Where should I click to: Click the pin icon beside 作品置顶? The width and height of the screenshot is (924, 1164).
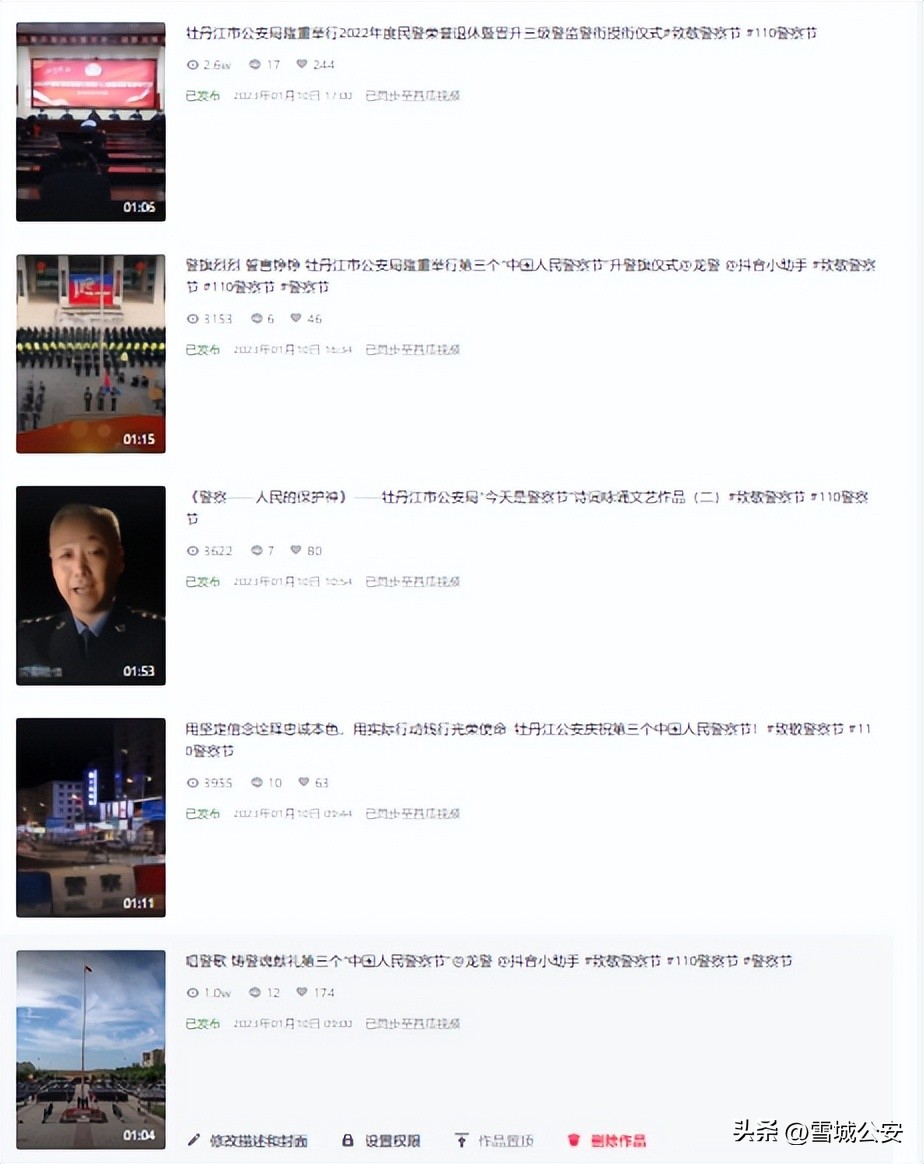(461, 1139)
